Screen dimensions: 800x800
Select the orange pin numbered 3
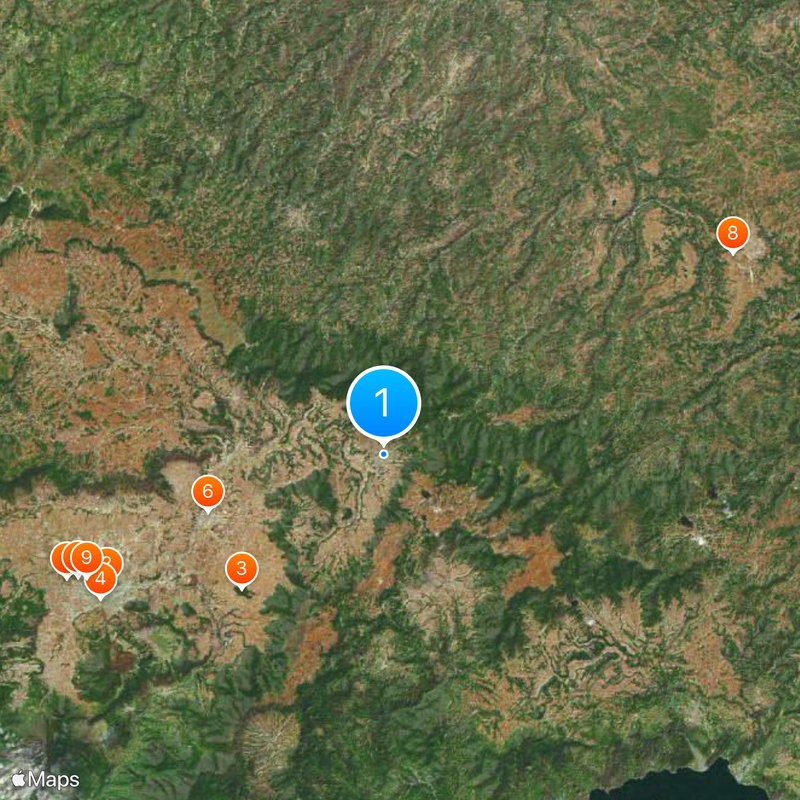(241, 568)
